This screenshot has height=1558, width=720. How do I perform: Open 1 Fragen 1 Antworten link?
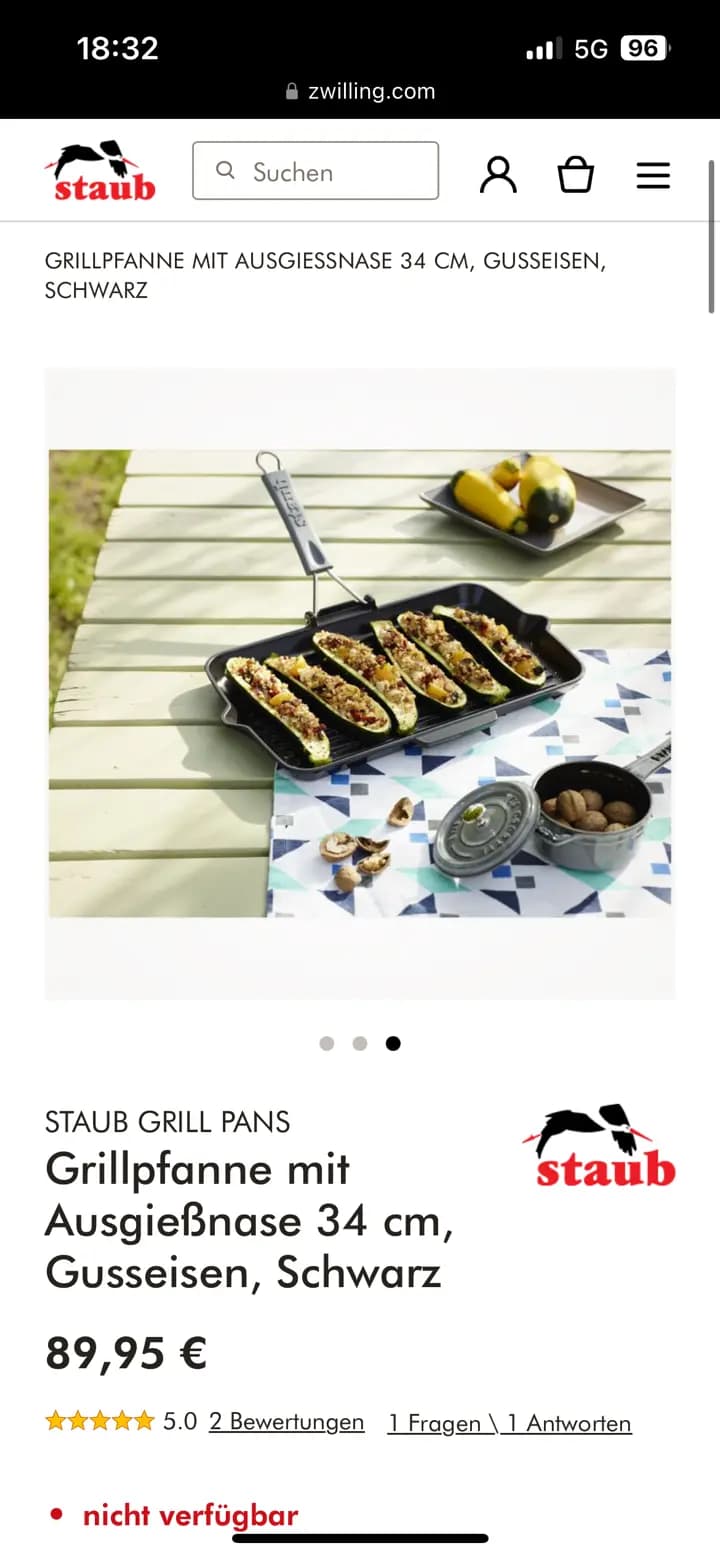click(x=509, y=1423)
